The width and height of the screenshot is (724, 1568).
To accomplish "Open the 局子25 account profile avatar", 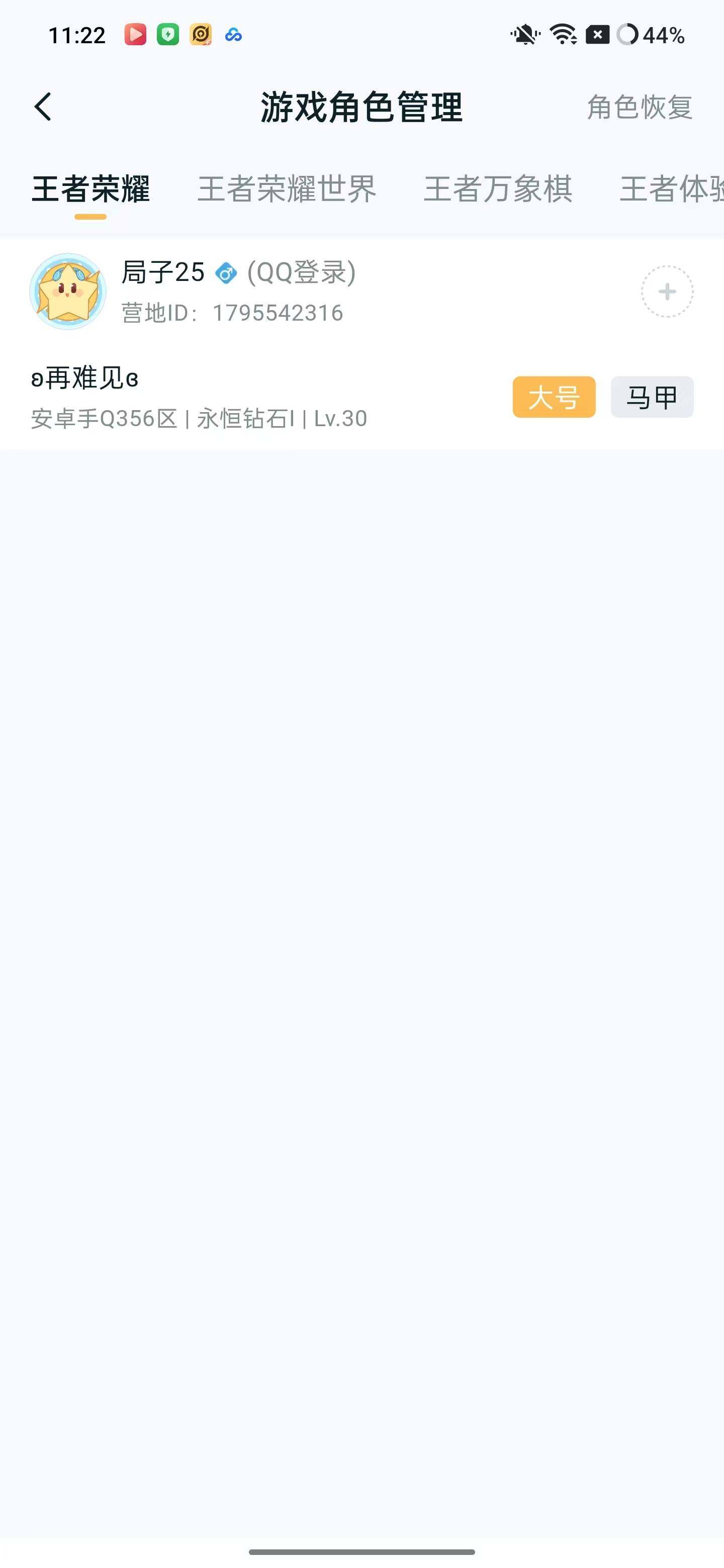I will pyautogui.click(x=67, y=291).
